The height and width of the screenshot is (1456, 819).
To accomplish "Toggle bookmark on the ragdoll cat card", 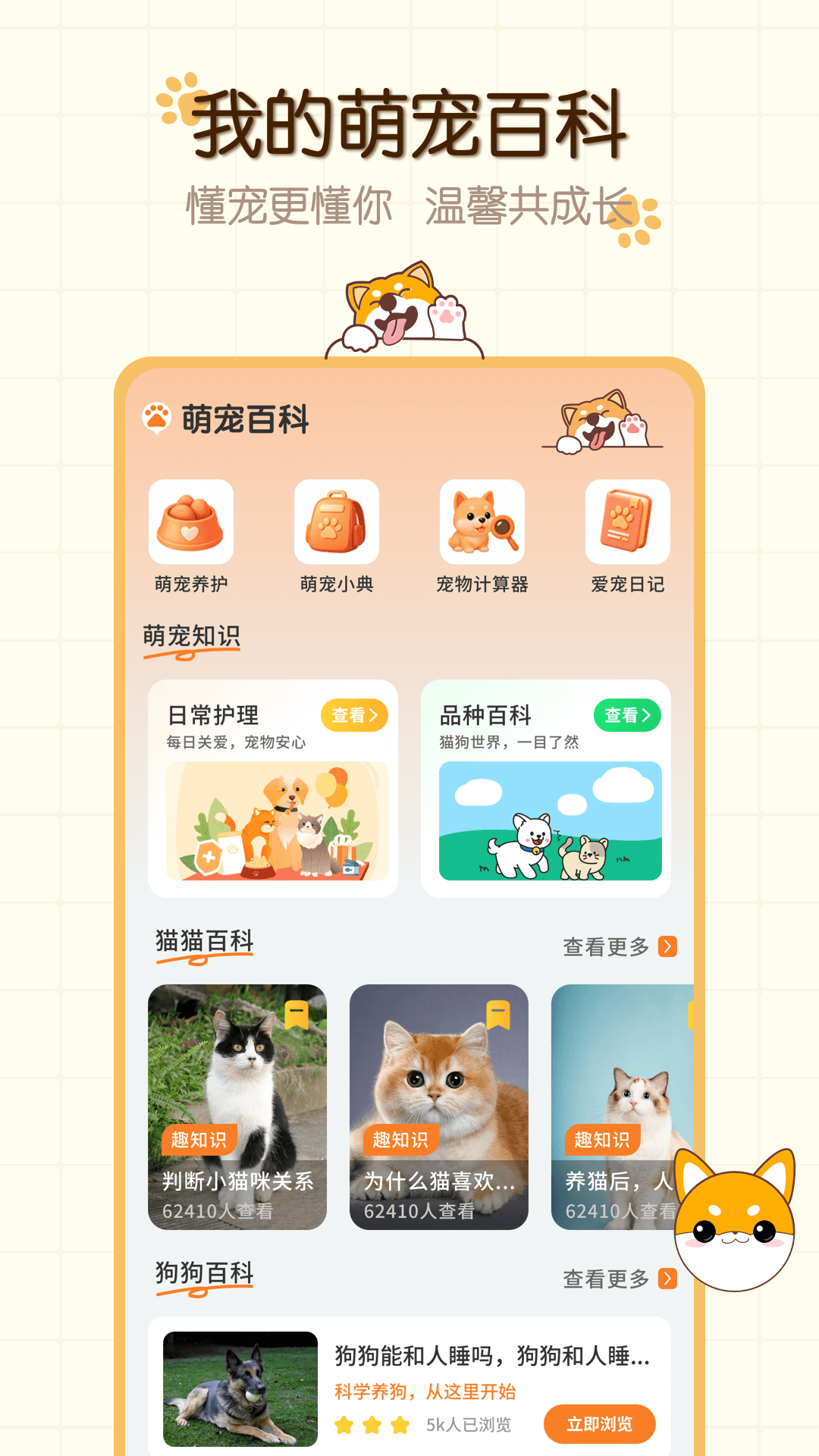I will (x=692, y=1016).
